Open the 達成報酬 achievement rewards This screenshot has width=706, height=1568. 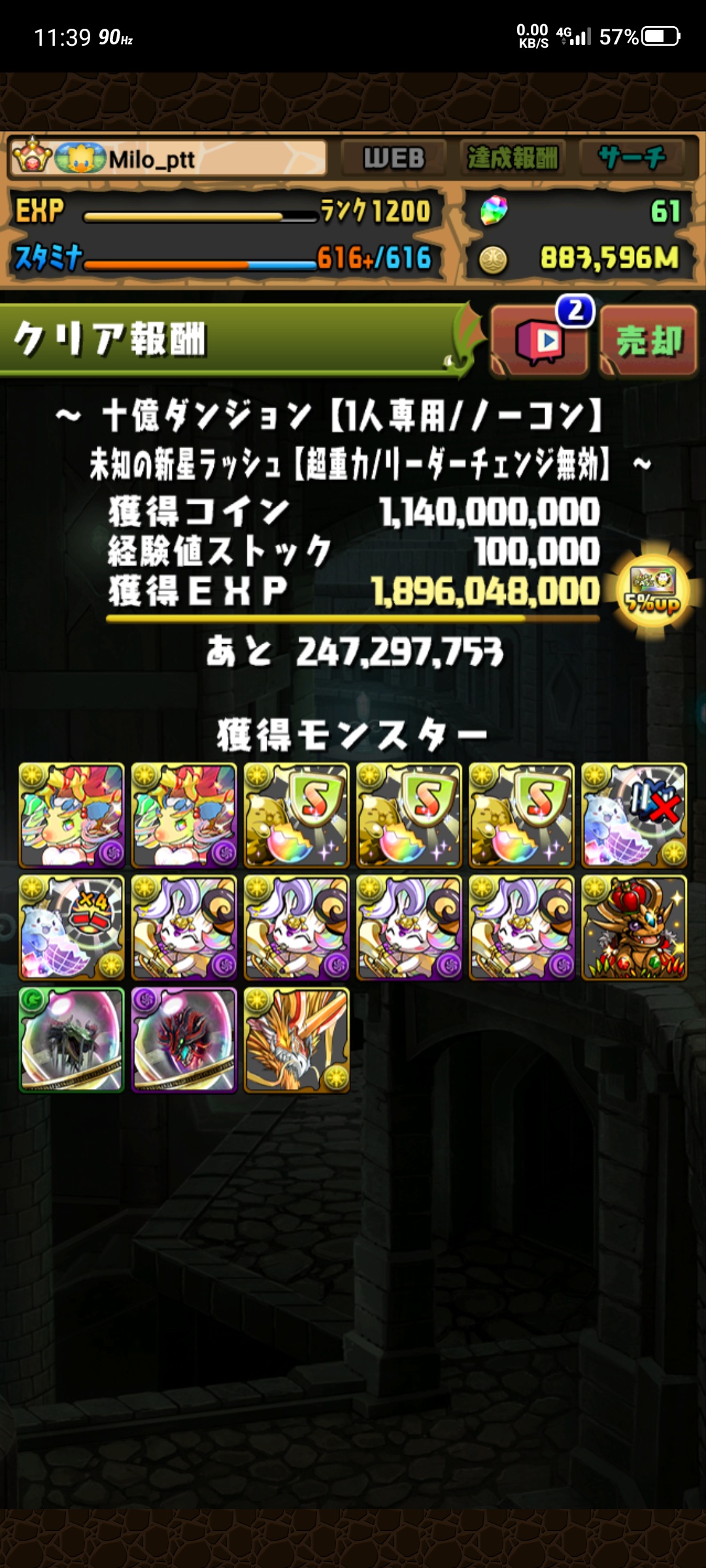(x=513, y=158)
